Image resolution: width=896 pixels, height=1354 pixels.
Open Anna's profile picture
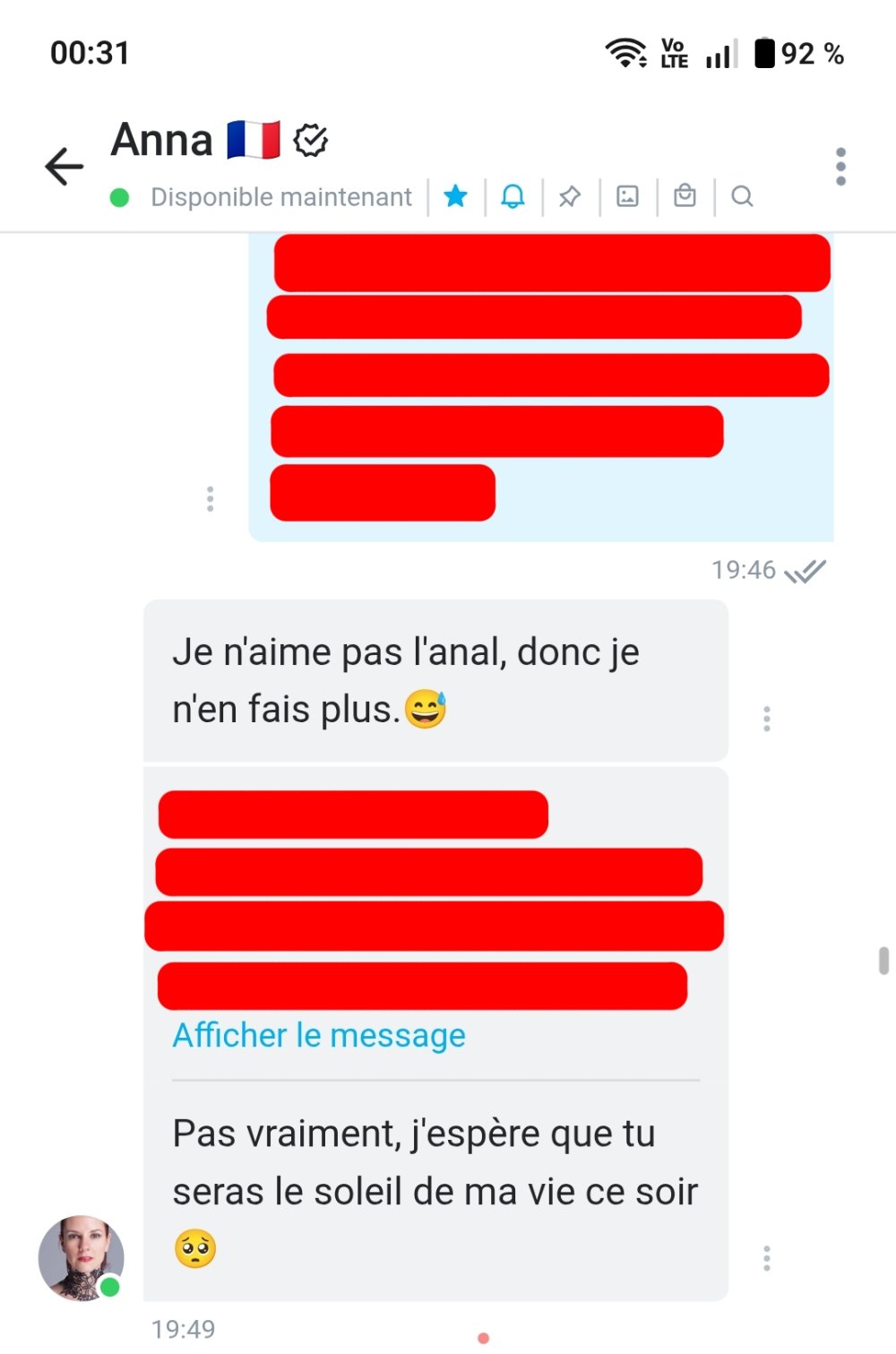pyautogui.click(x=81, y=1258)
